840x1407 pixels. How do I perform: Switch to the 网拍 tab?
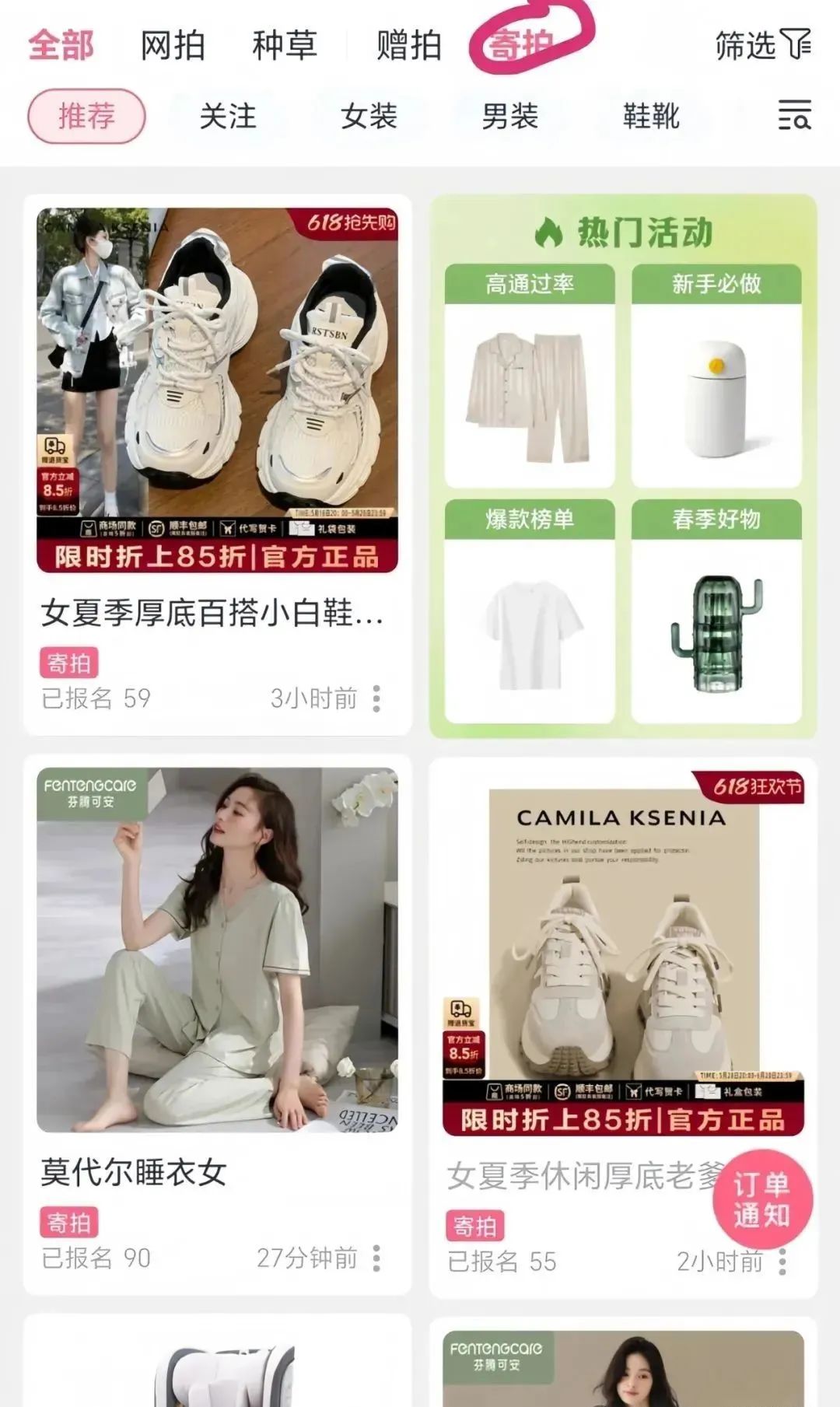173,45
